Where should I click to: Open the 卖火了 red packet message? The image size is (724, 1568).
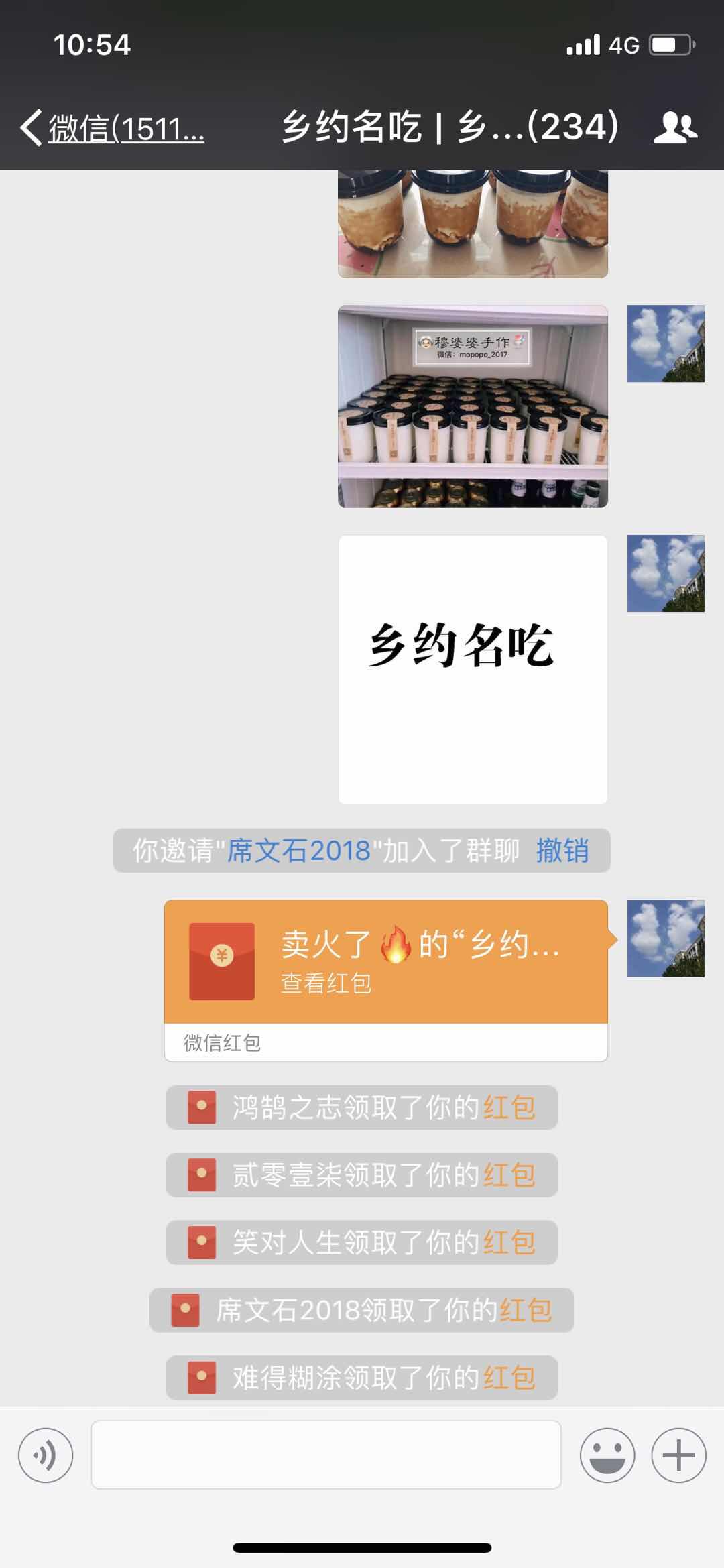click(385, 962)
